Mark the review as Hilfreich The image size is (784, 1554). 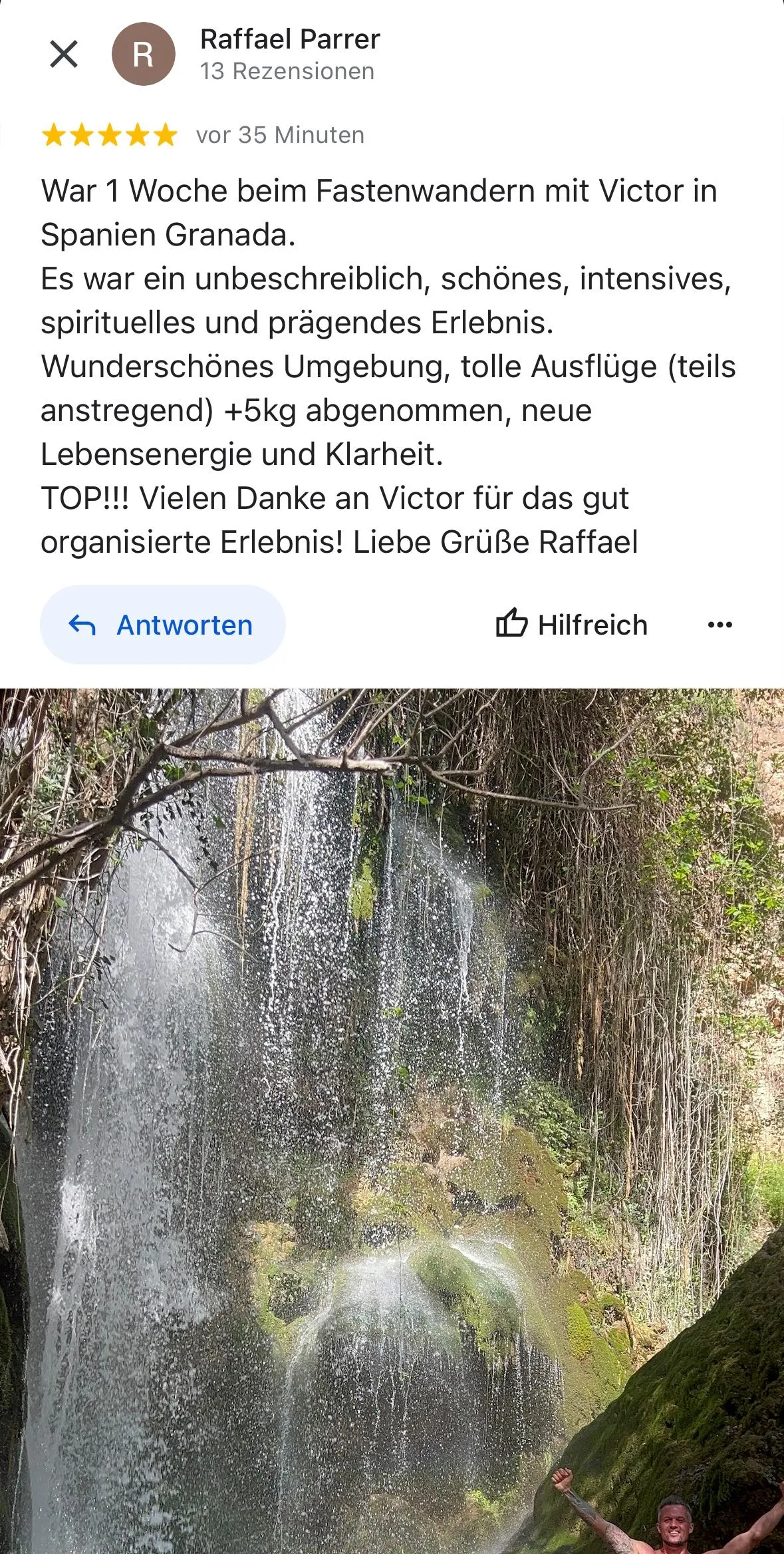tap(572, 625)
